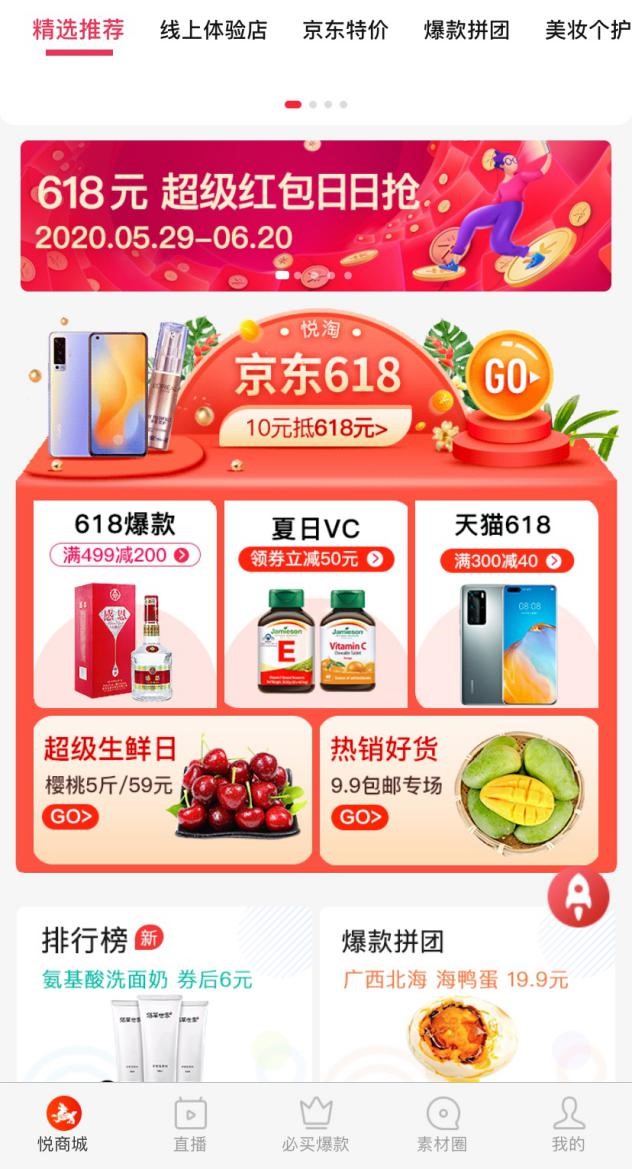Open the 爆款拼团 top tab
The width and height of the screenshot is (632, 1169).
[x=467, y=30]
